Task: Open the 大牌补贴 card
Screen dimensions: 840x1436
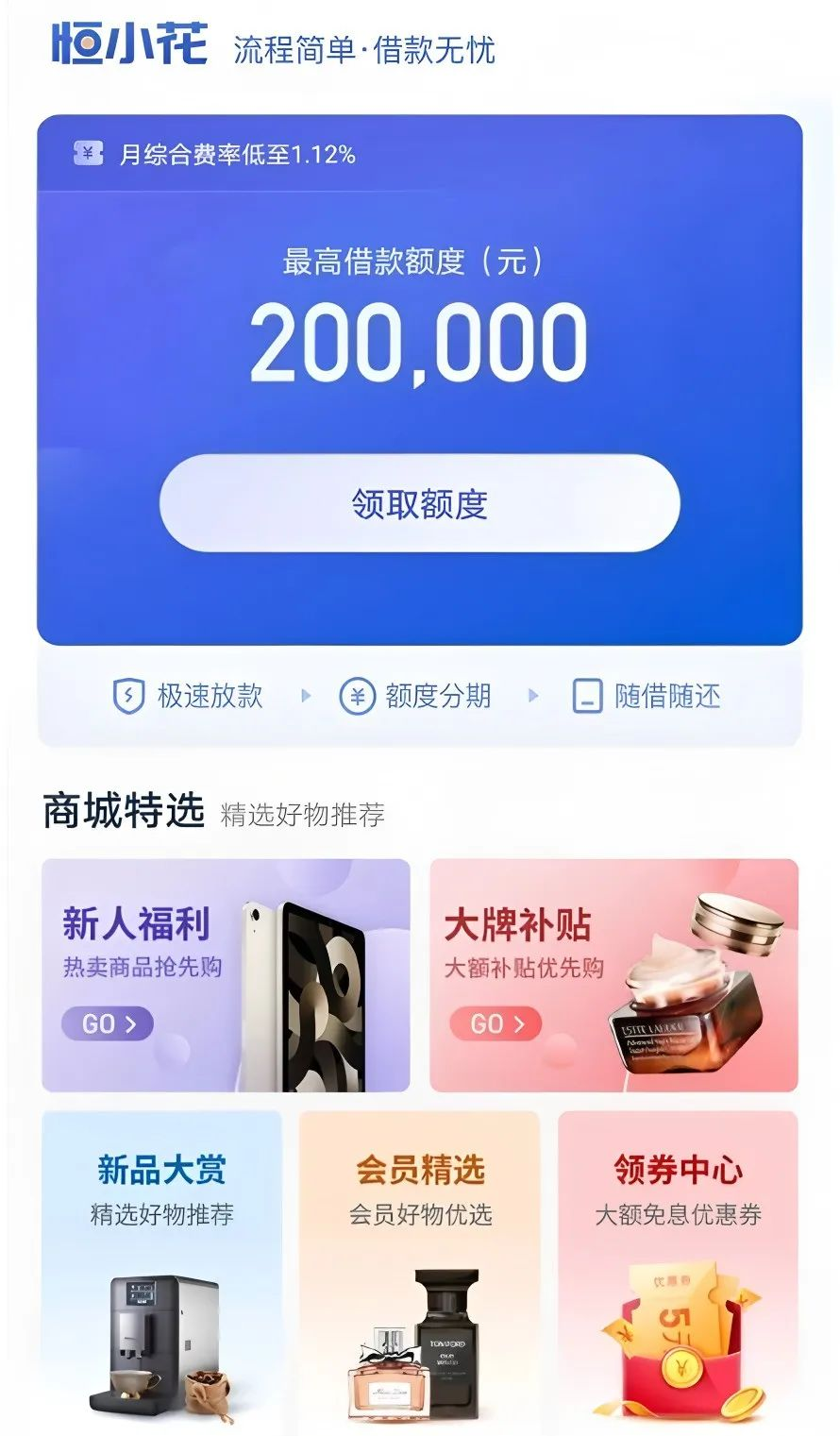Action: (614, 975)
